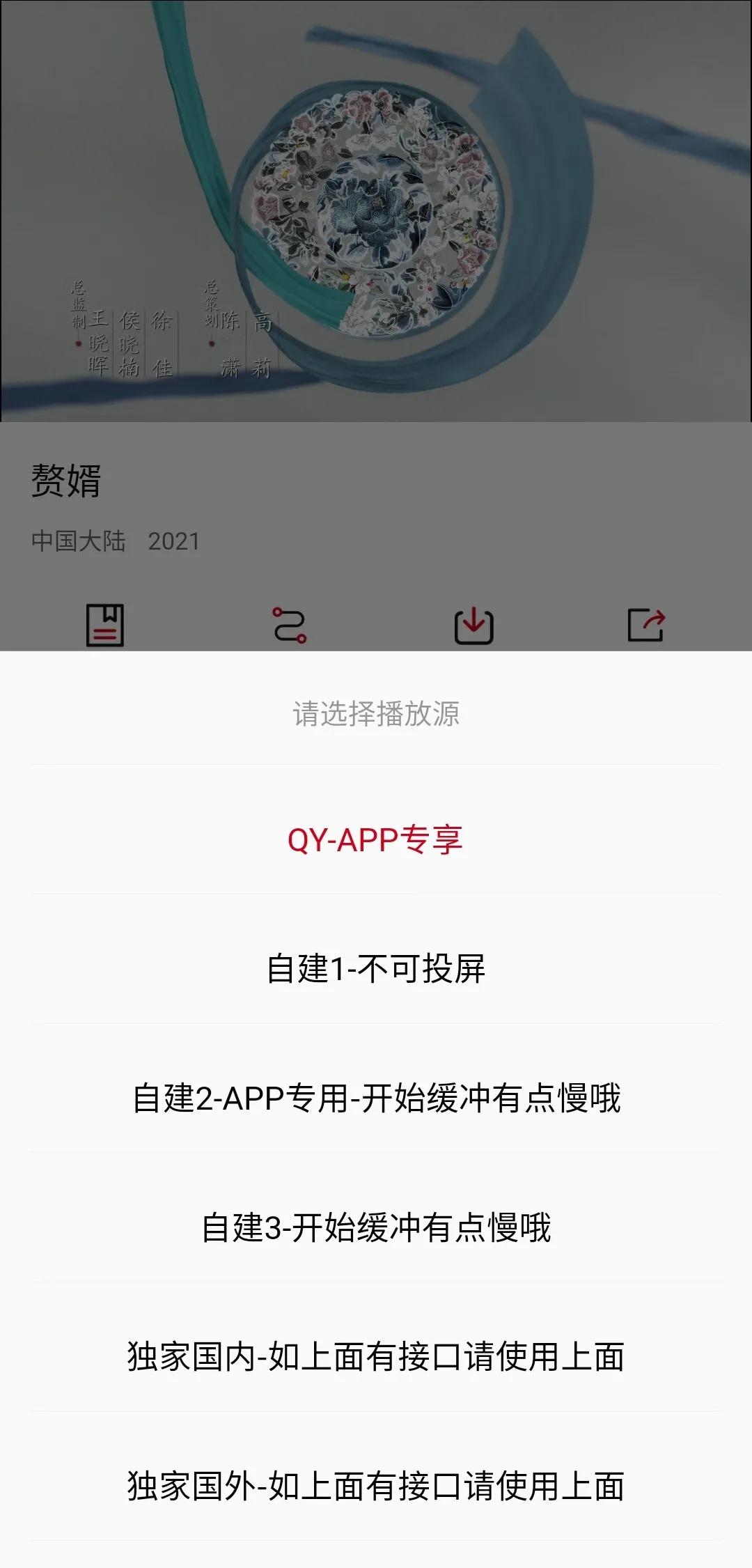
Task: Download this video via the download icon
Action: point(473,625)
